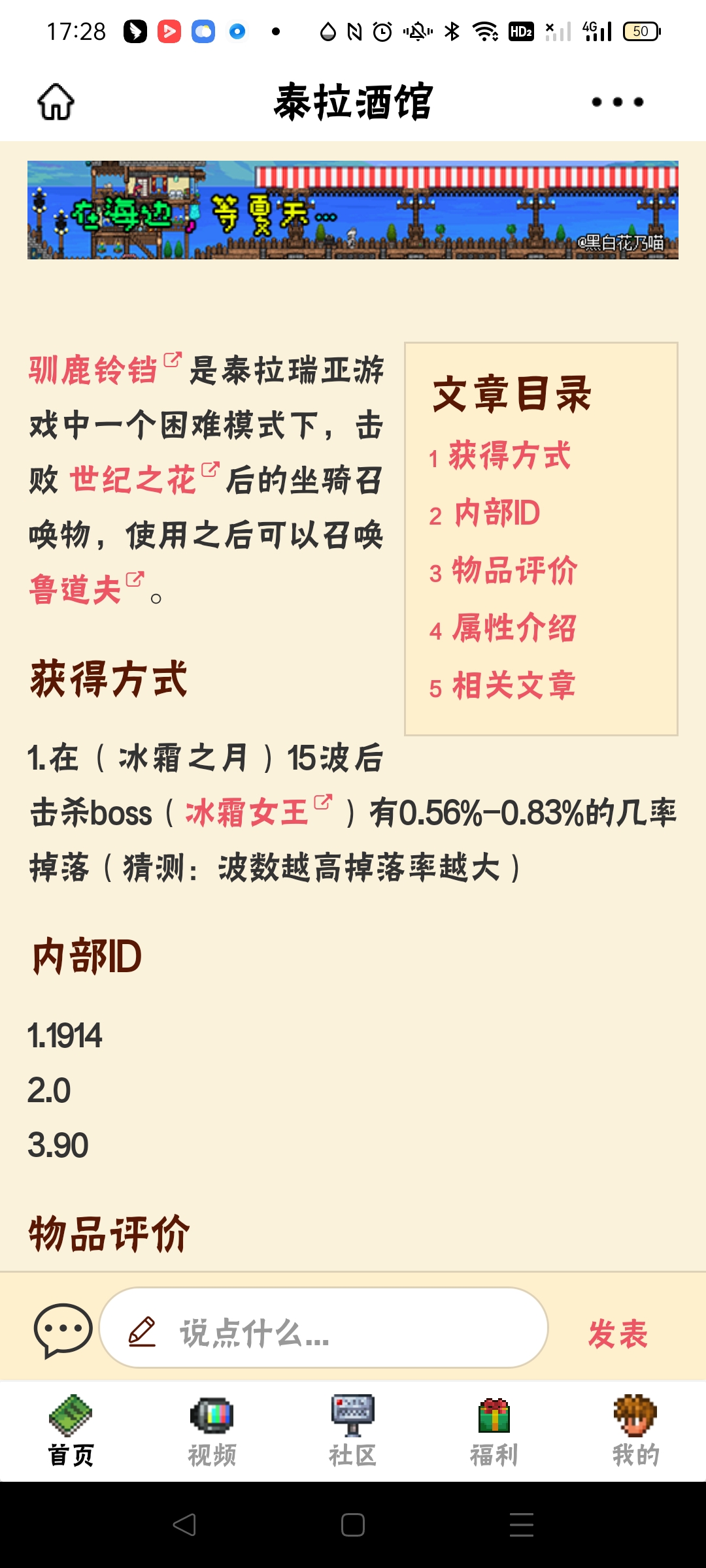
Task: Switch to the 社区 tab
Action: [353, 1431]
